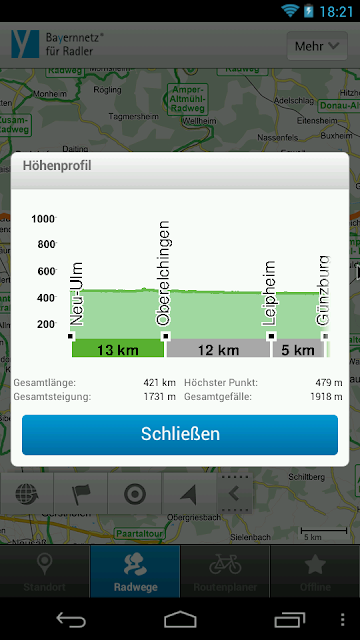The width and height of the screenshot is (360, 640).
Task: Tap the navigation arrow toolbar icon
Action: 189,494
